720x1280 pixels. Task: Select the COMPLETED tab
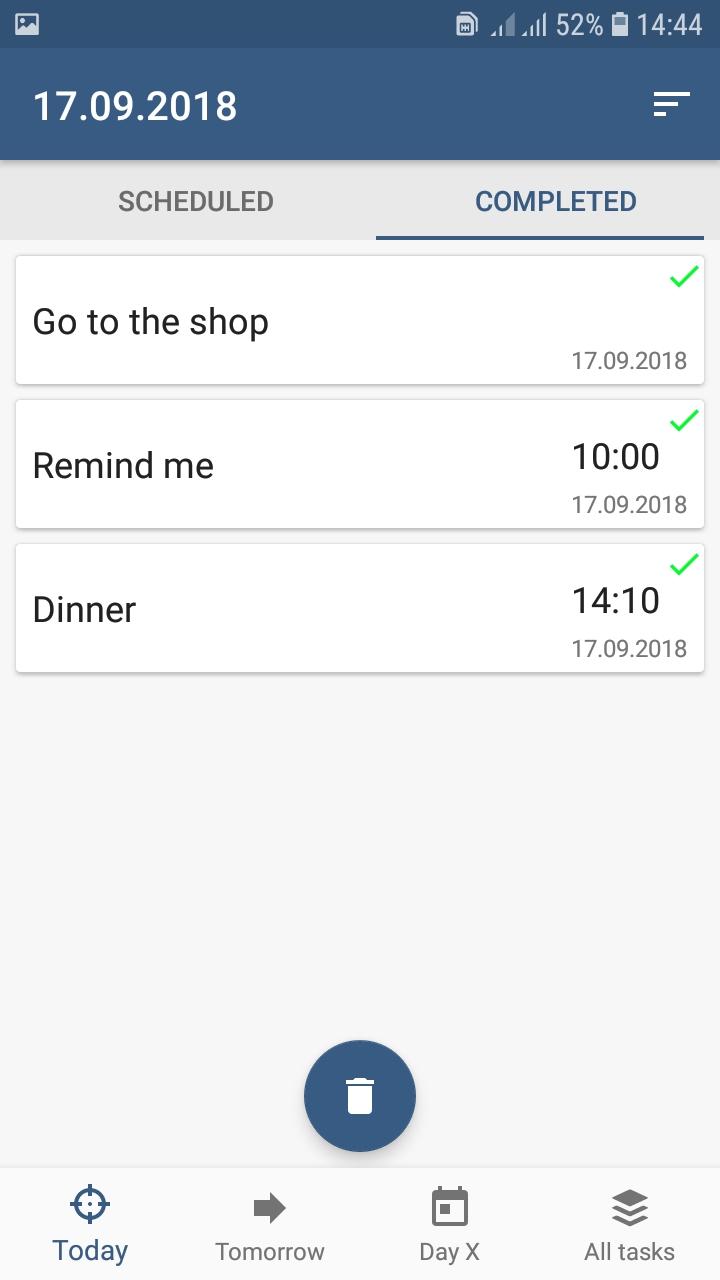coord(555,201)
